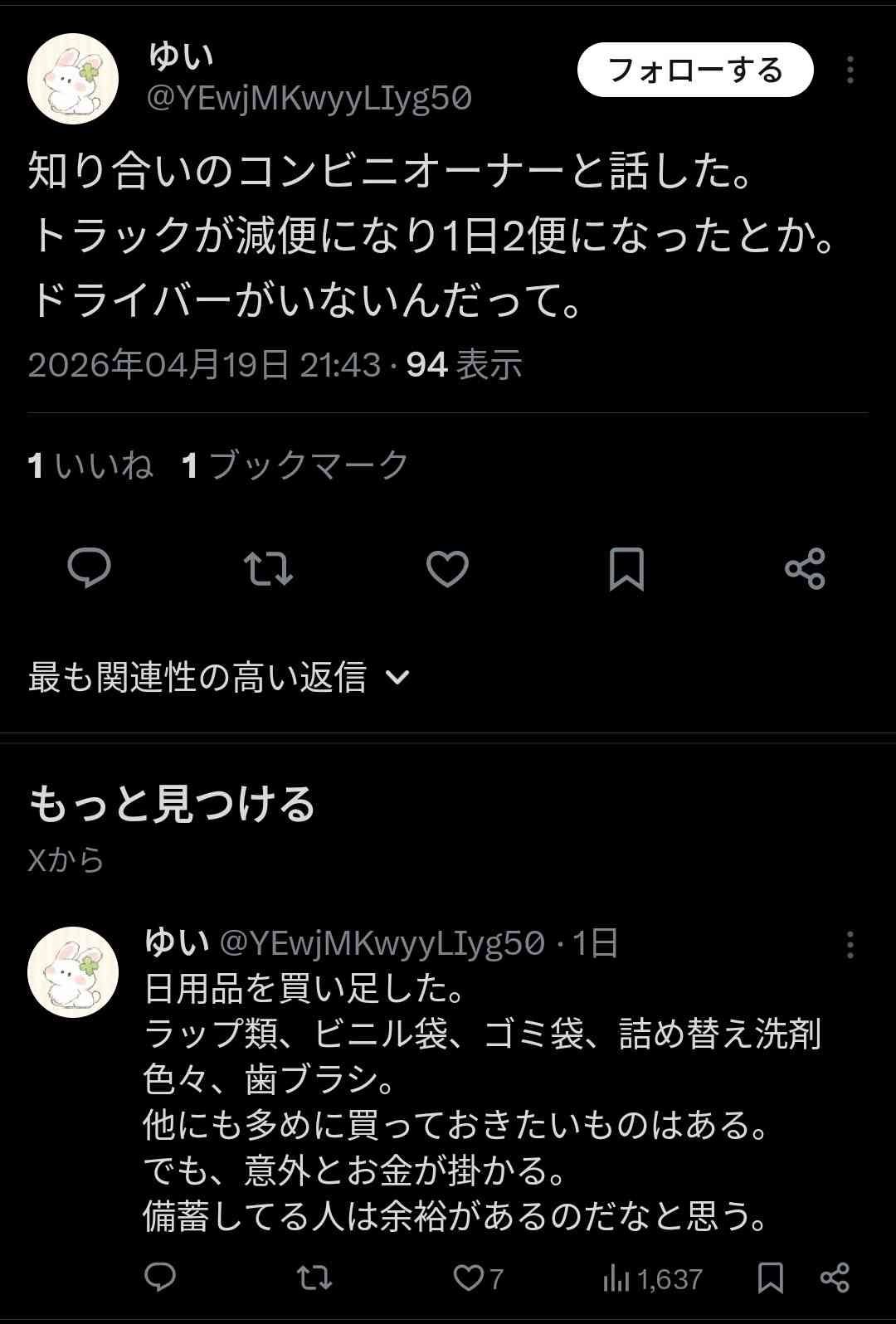
Task: Bookmark the 日用品を買い足した post
Action: (770, 1278)
